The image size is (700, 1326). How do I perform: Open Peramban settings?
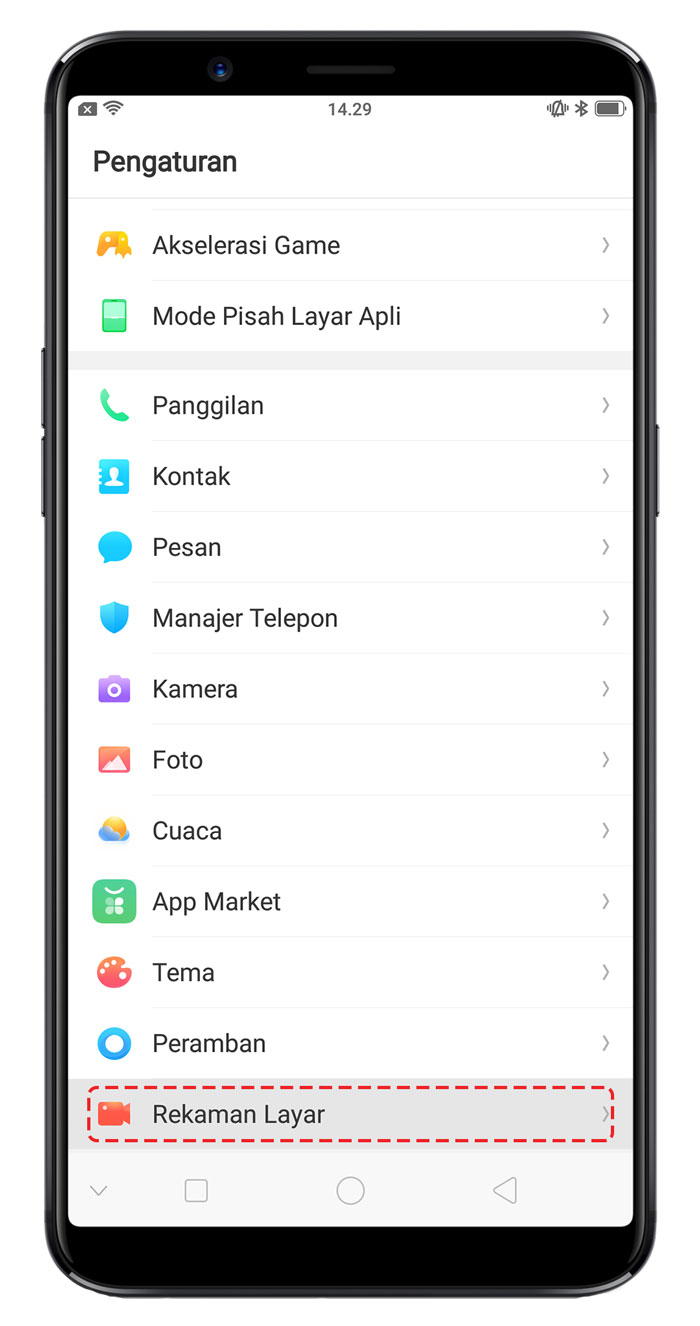pos(350,1044)
